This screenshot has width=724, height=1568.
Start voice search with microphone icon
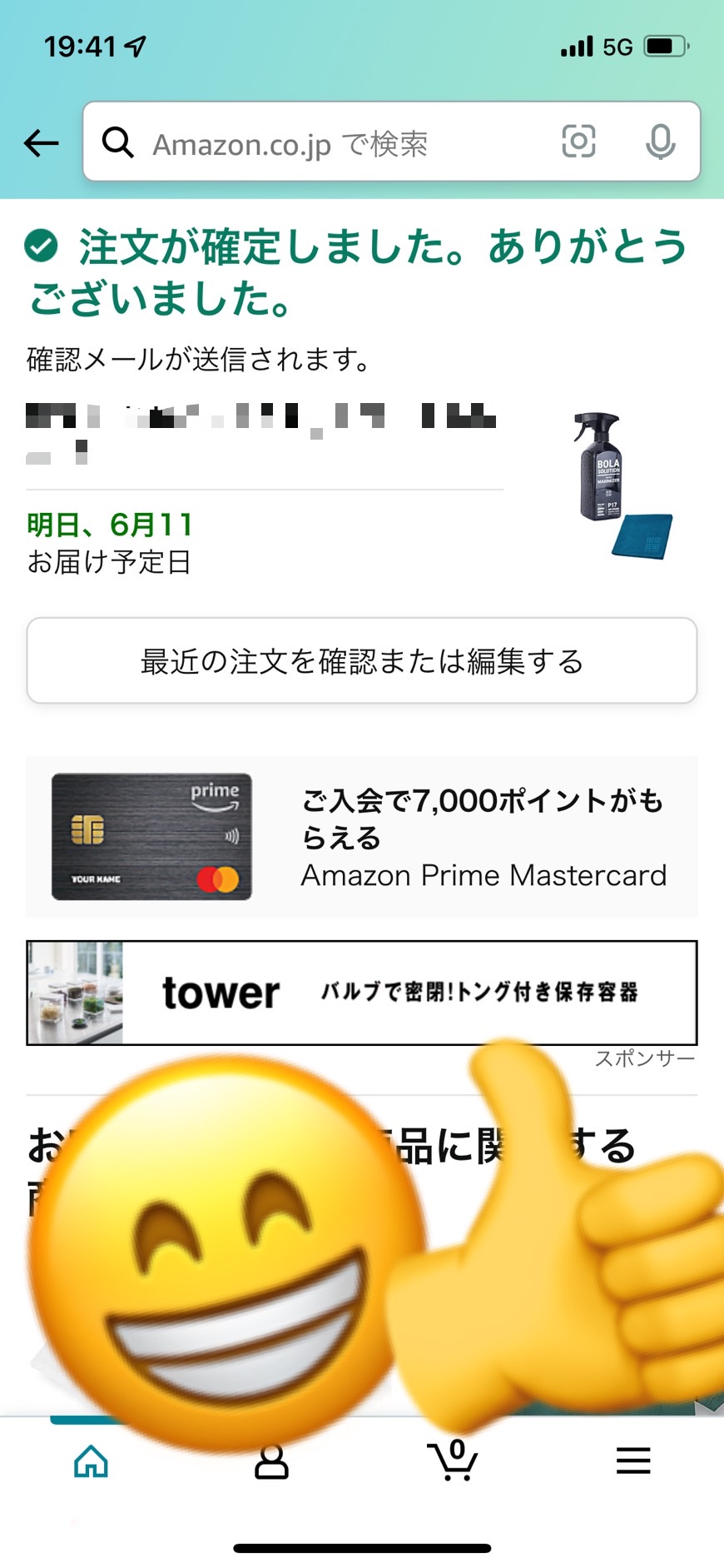pos(661,142)
